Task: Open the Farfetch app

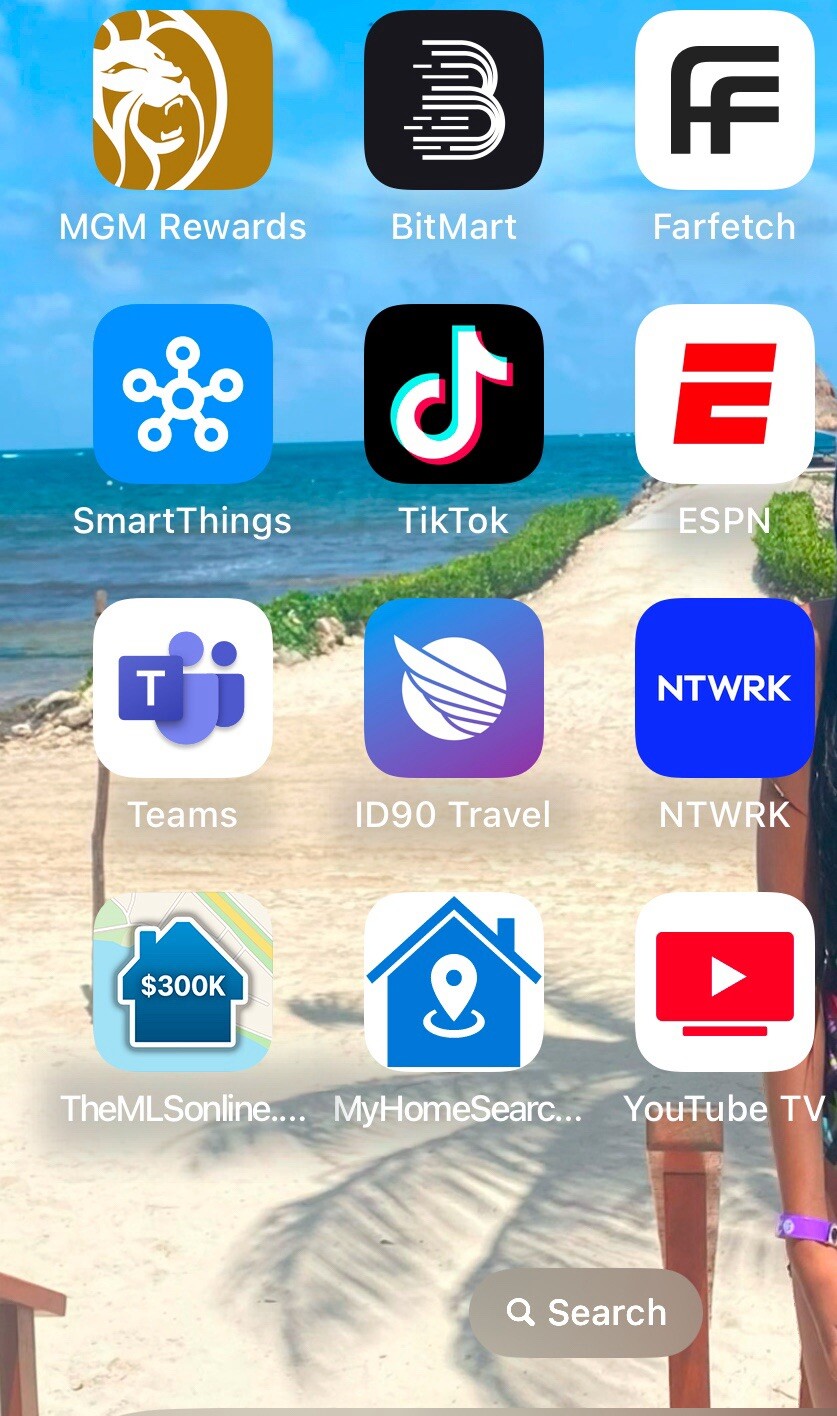Action: pos(724,100)
